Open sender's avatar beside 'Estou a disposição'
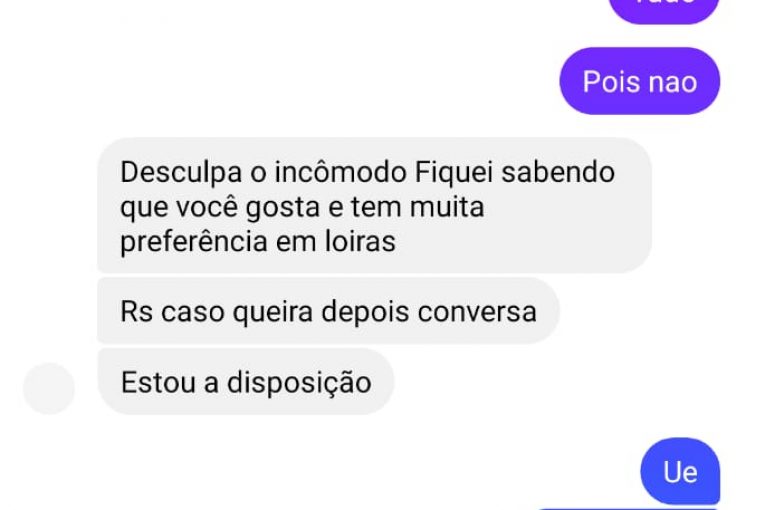765x510 pixels. (x=49, y=389)
